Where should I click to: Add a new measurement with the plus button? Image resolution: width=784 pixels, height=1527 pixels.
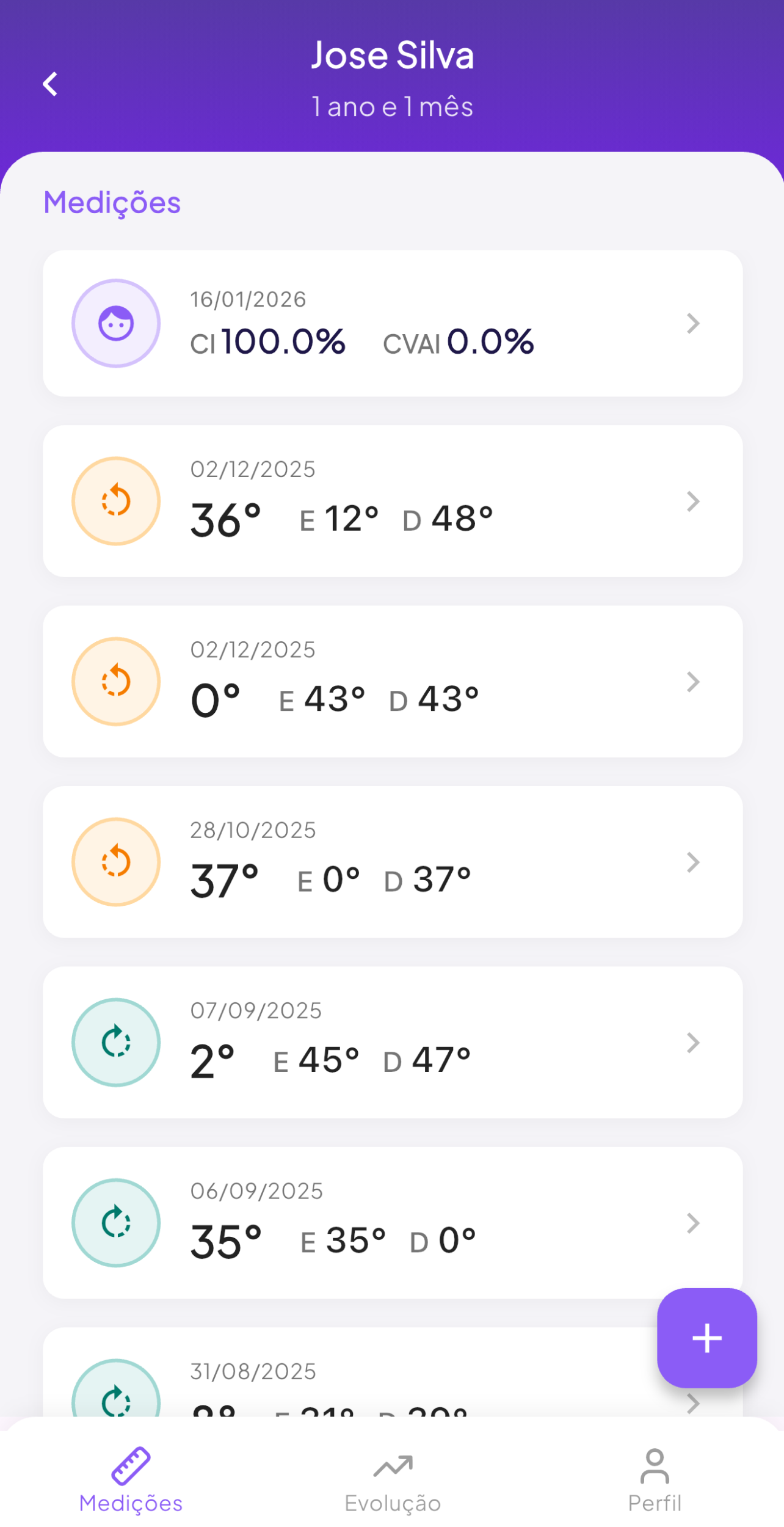point(706,1338)
